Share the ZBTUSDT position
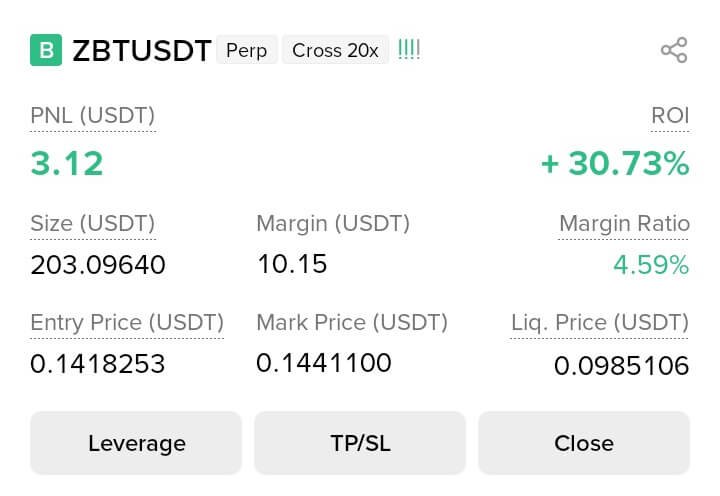Image resolution: width=720 pixels, height=496 pixels. pyautogui.click(x=674, y=50)
